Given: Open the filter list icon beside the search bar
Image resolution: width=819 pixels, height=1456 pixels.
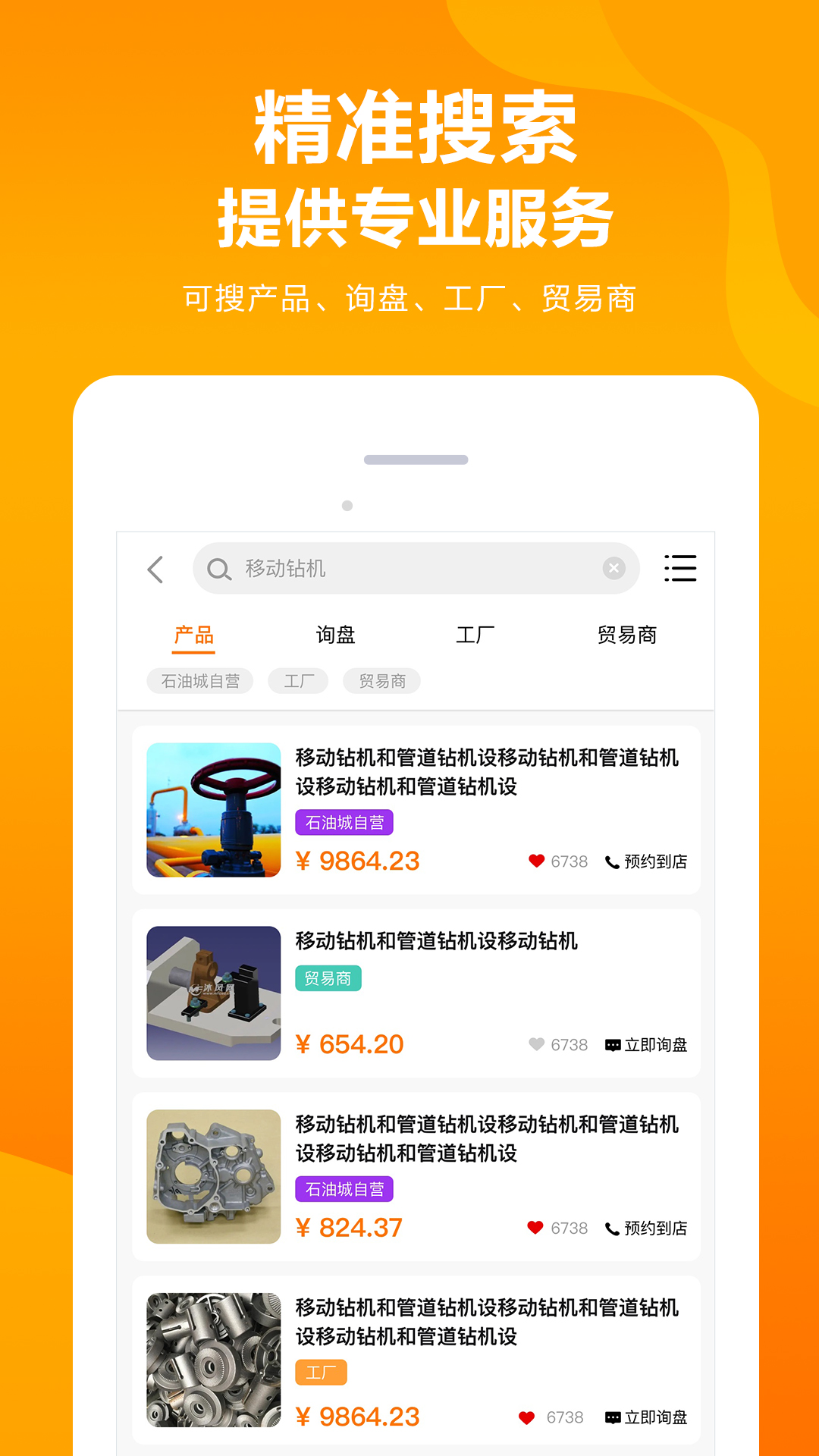Looking at the screenshot, I should click(680, 569).
